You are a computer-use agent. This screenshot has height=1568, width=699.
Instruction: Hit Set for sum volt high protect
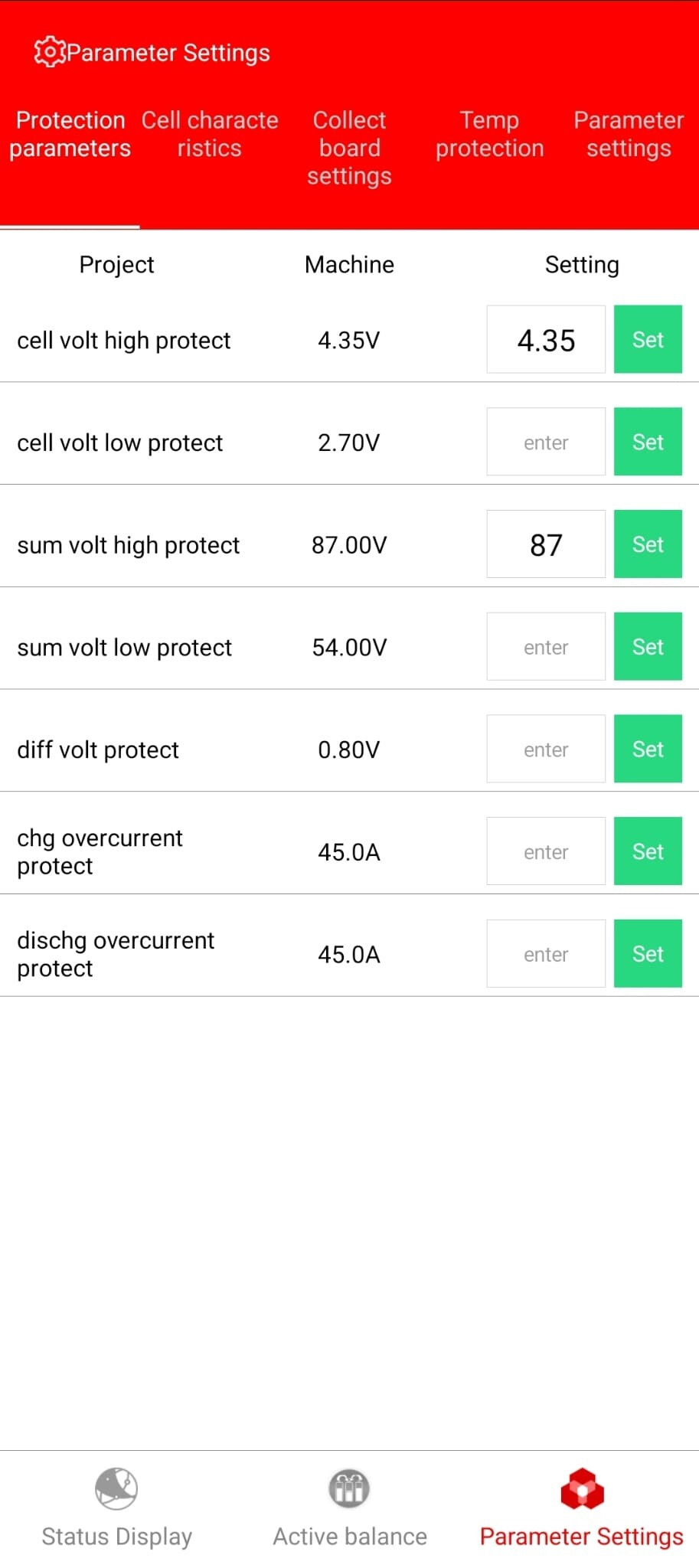pyautogui.click(x=648, y=544)
